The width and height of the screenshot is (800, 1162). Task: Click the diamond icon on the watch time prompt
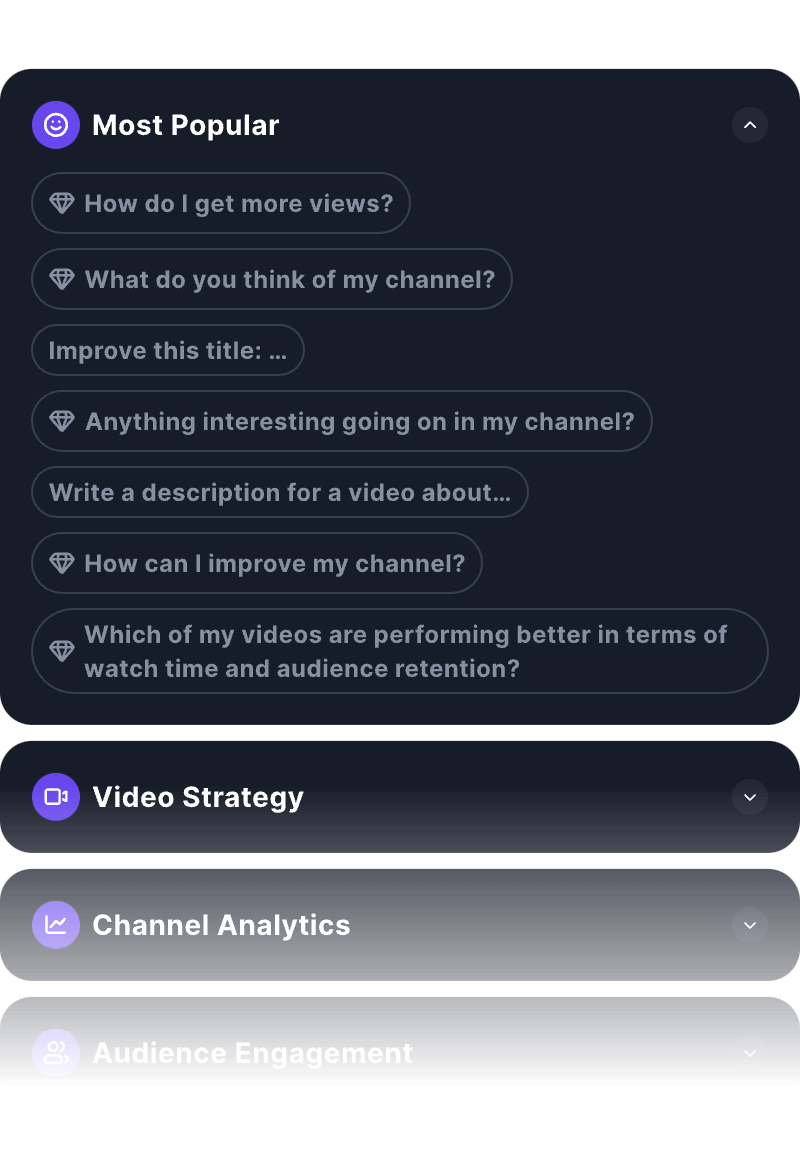[x=62, y=651]
